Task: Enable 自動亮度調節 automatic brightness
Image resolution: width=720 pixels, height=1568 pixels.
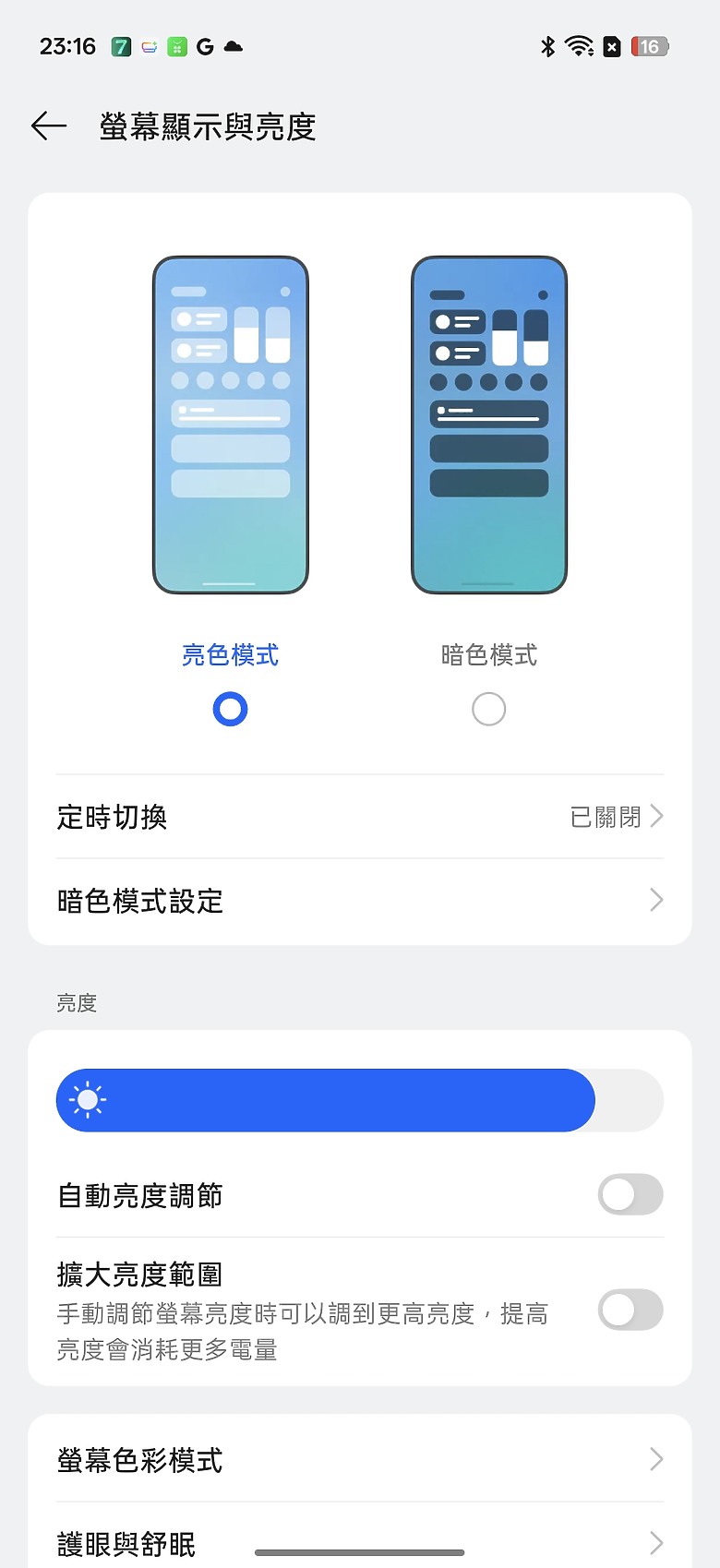Action: coord(630,1195)
